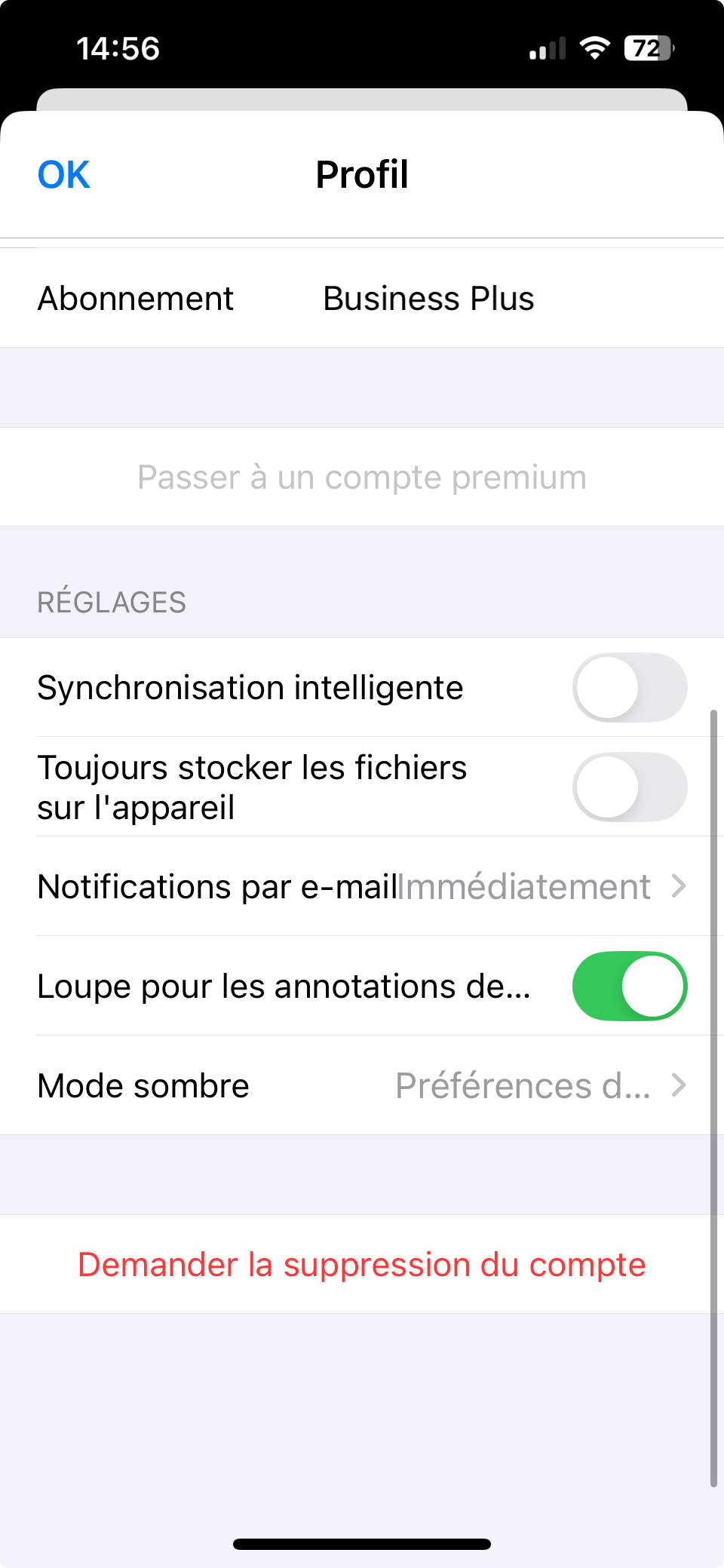The height and width of the screenshot is (1568, 724).
Task: Disable Loupe pour les annotations
Action: pyautogui.click(x=629, y=986)
